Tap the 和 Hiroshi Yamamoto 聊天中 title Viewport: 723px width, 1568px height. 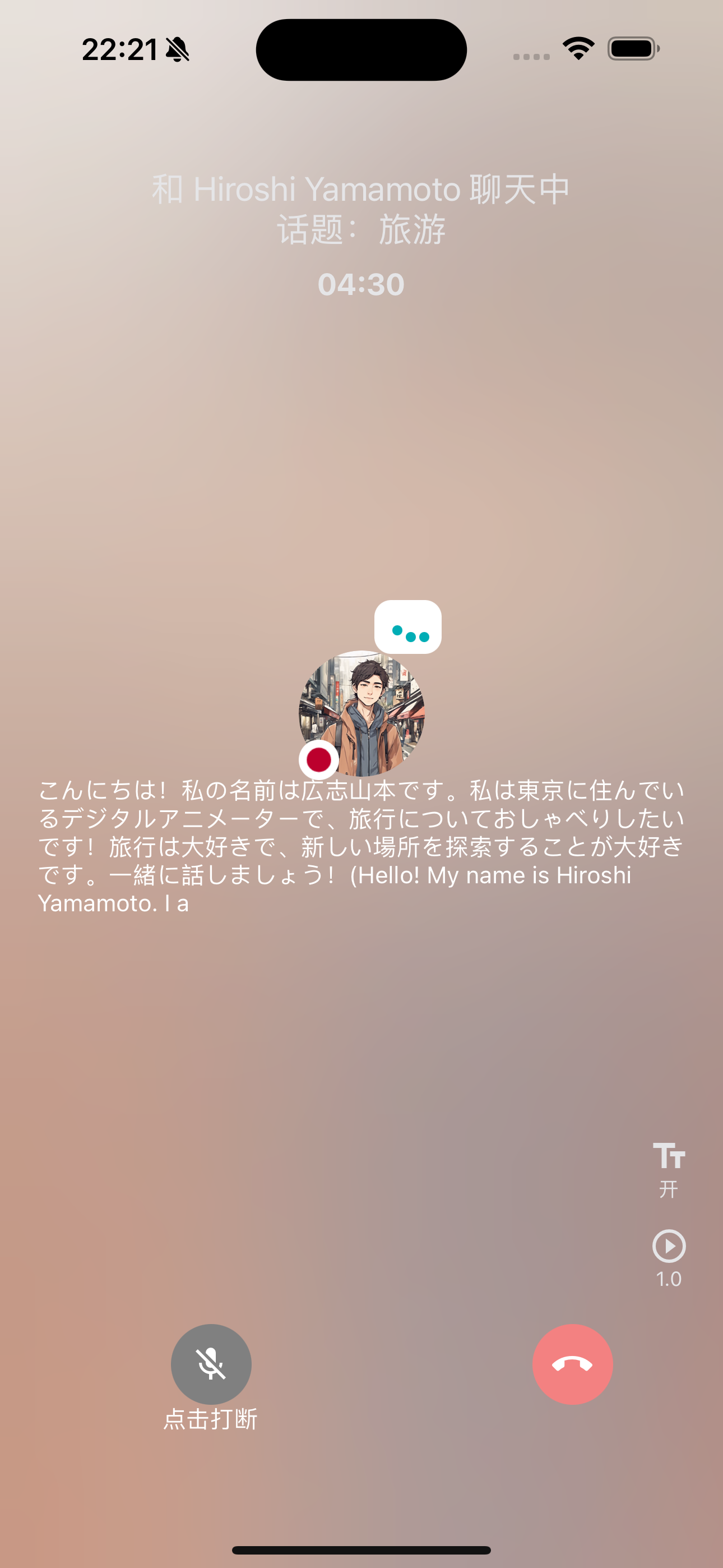[361, 188]
